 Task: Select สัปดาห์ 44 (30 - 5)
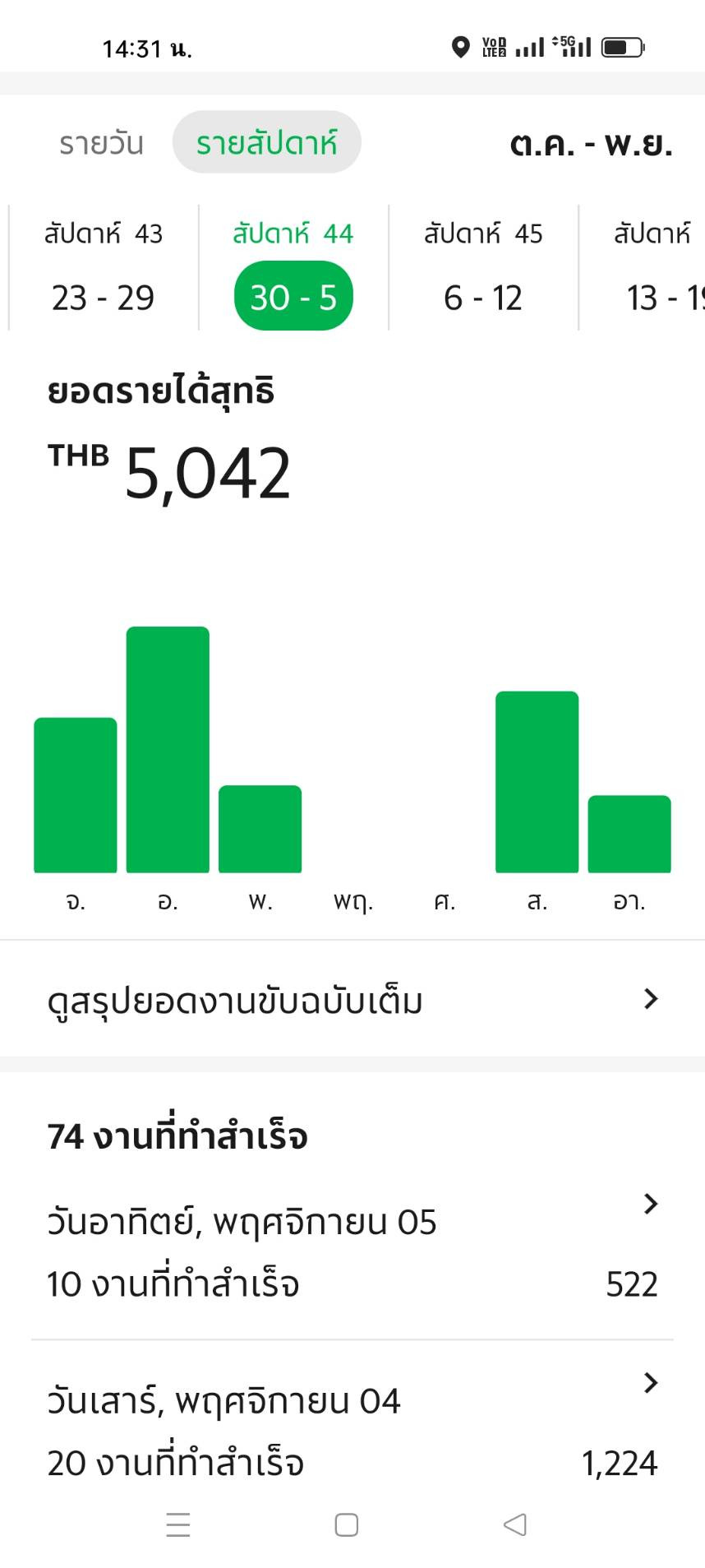click(293, 268)
